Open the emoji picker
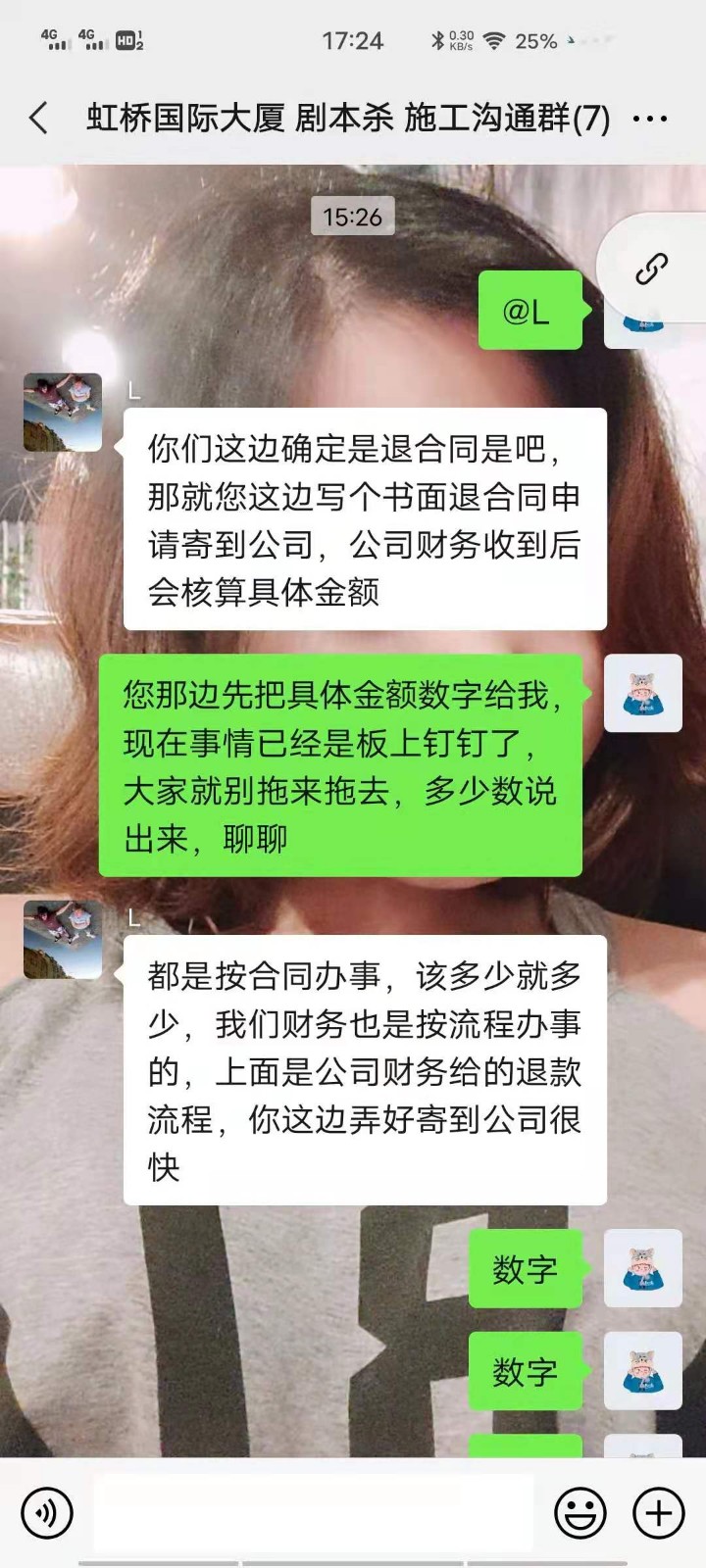Screen dimensions: 706x1568 click(580, 1513)
